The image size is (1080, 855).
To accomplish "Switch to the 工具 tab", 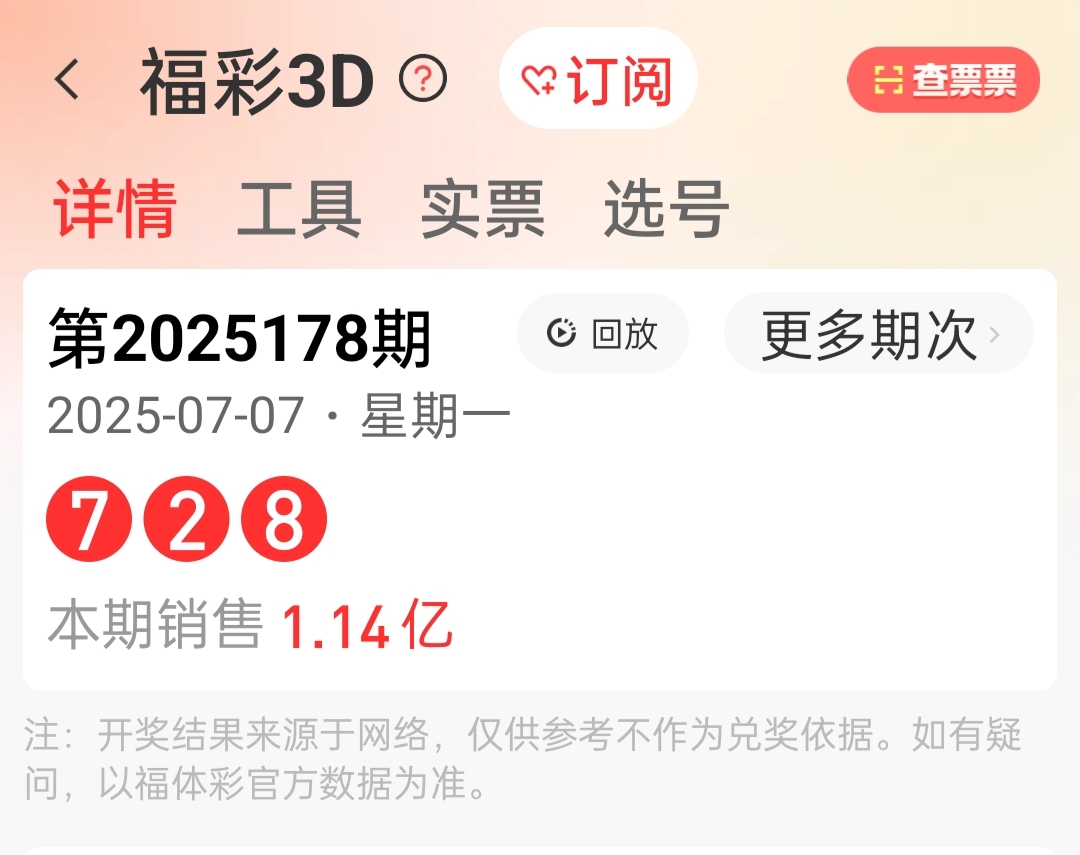I will [x=299, y=208].
